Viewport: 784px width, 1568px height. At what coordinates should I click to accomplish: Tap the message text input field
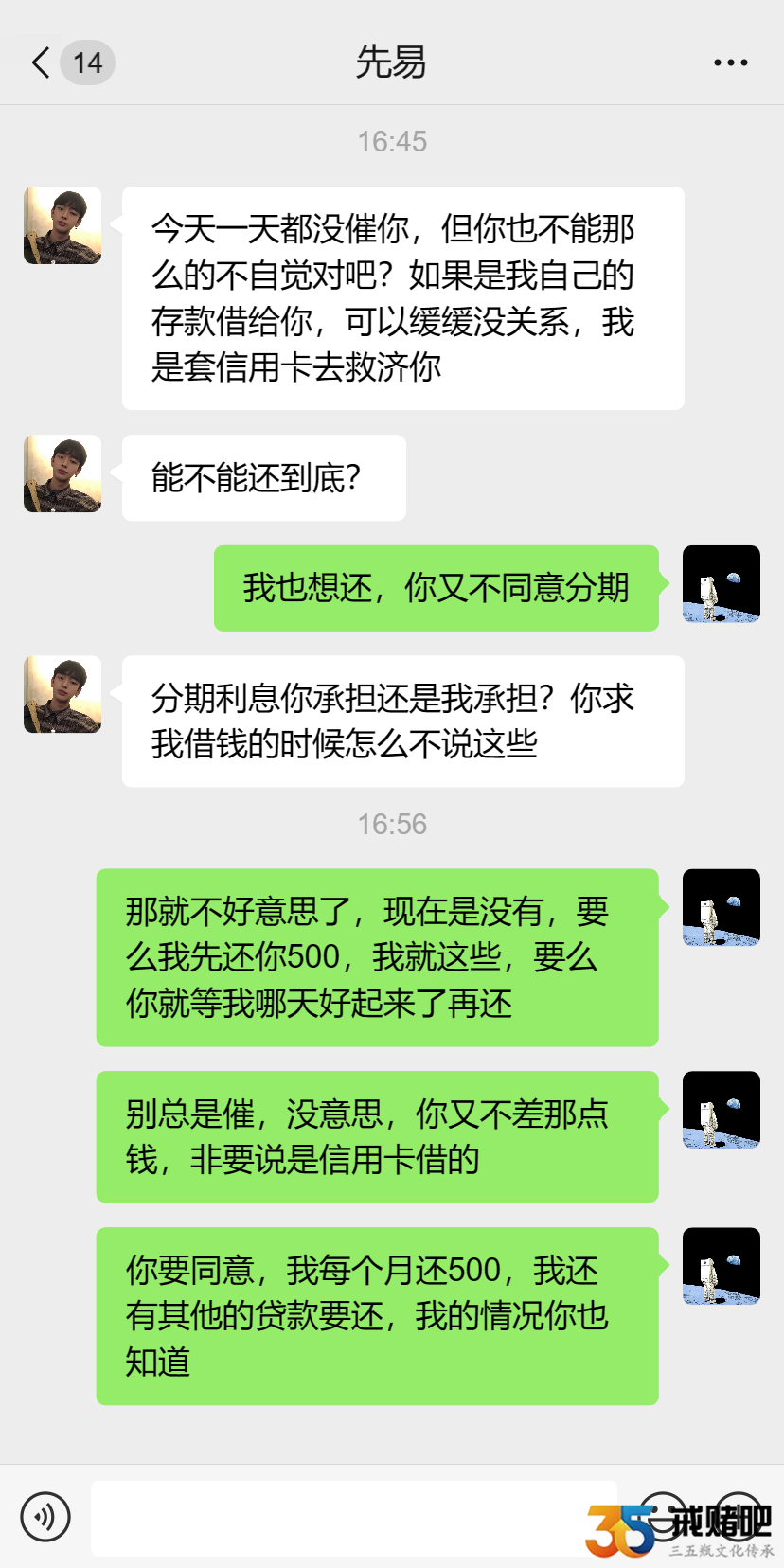(352, 1517)
